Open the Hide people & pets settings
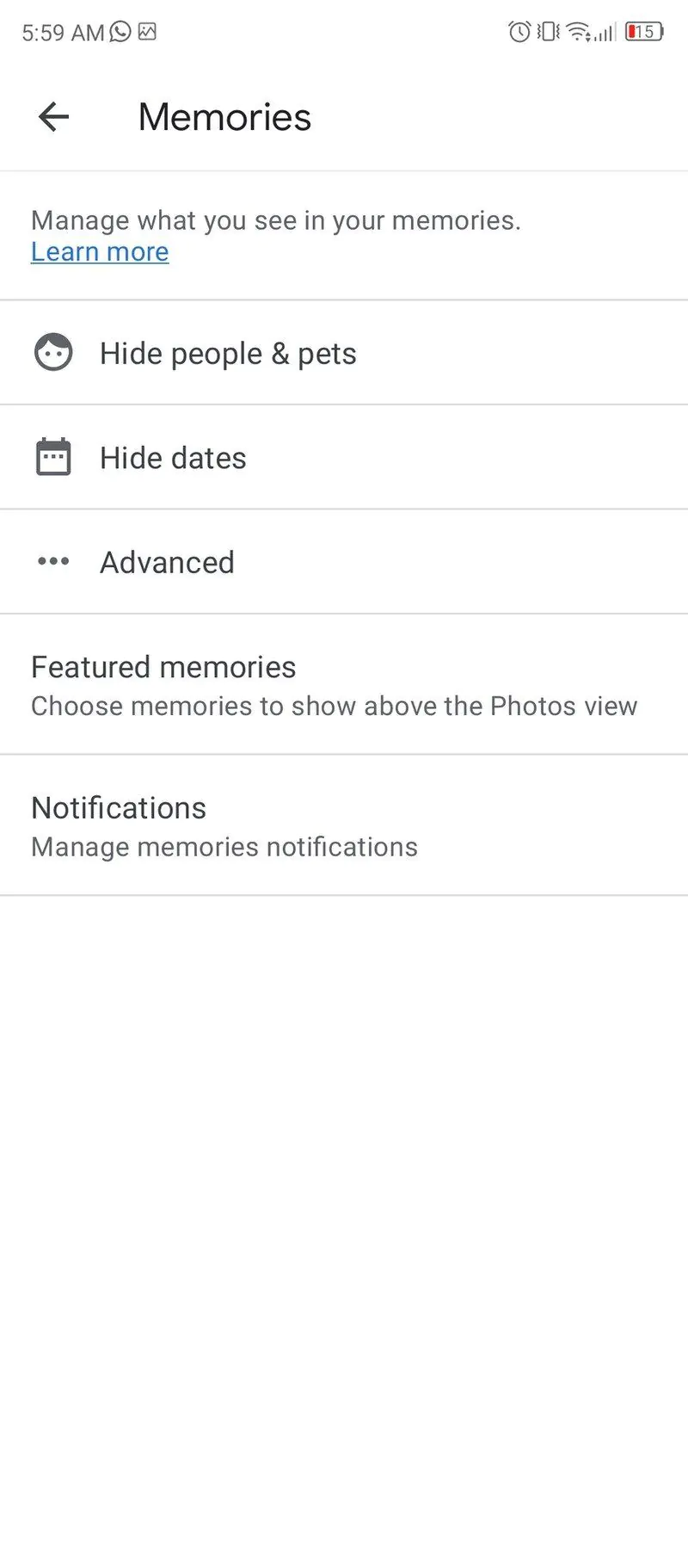688x1568 pixels. click(x=228, y=352)
